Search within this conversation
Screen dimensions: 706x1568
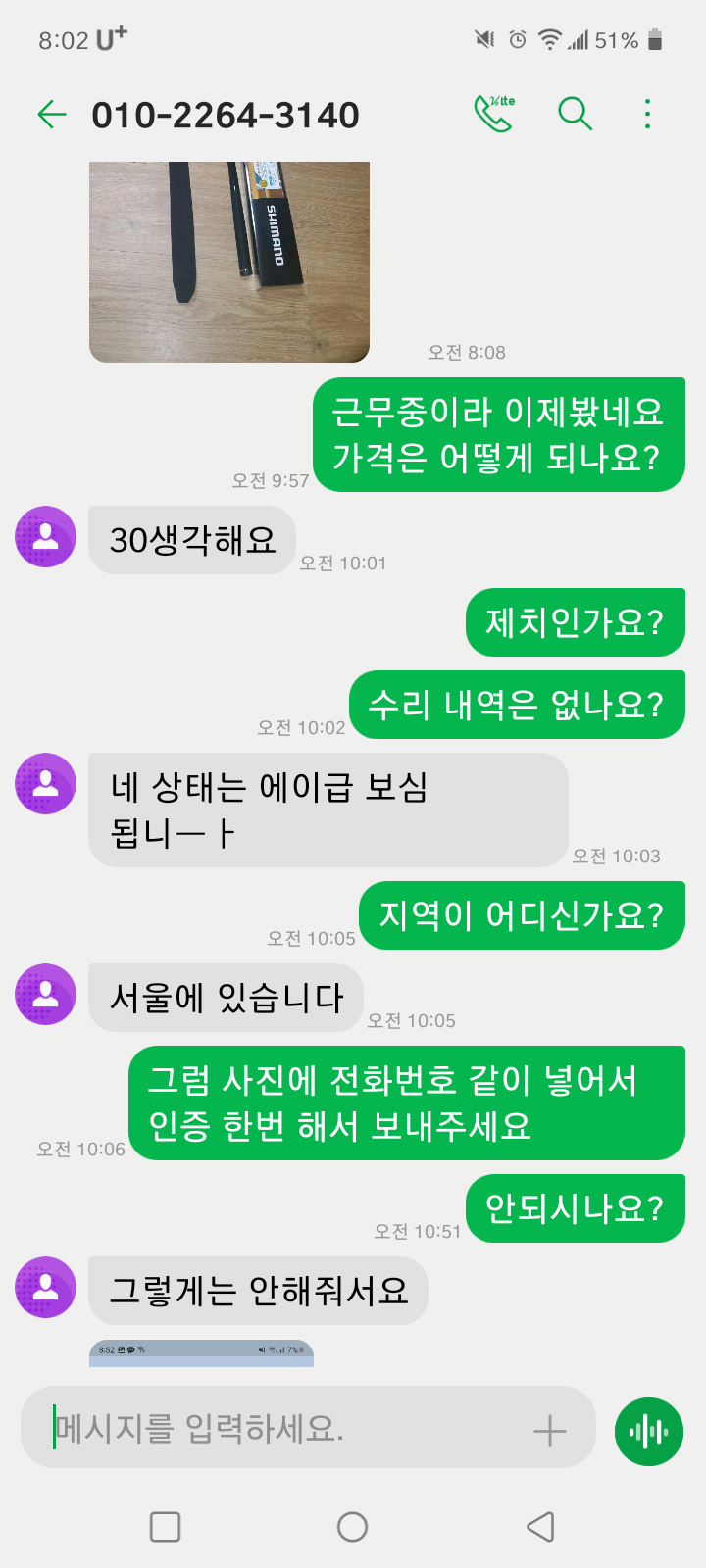[575, 114]
